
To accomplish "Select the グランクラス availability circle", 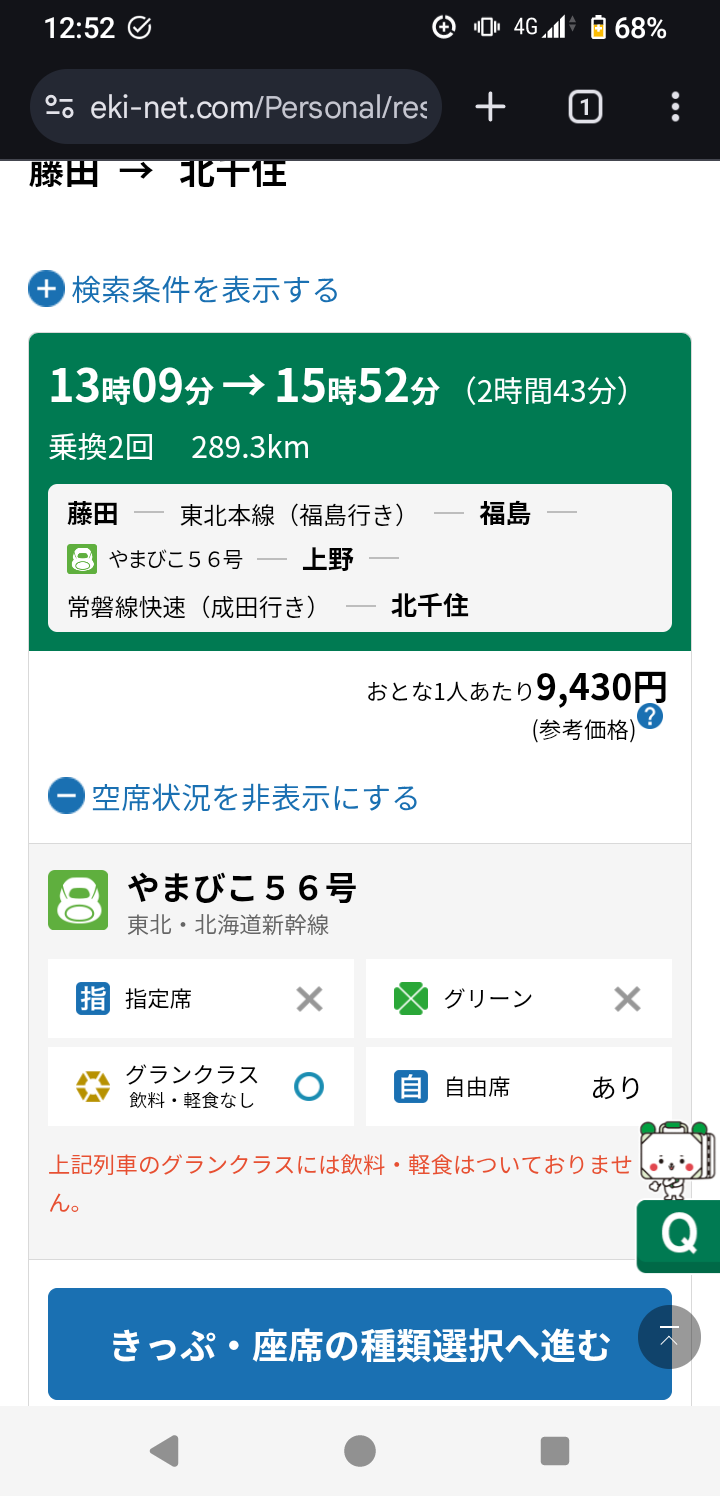I will [x=309, y=1086].
